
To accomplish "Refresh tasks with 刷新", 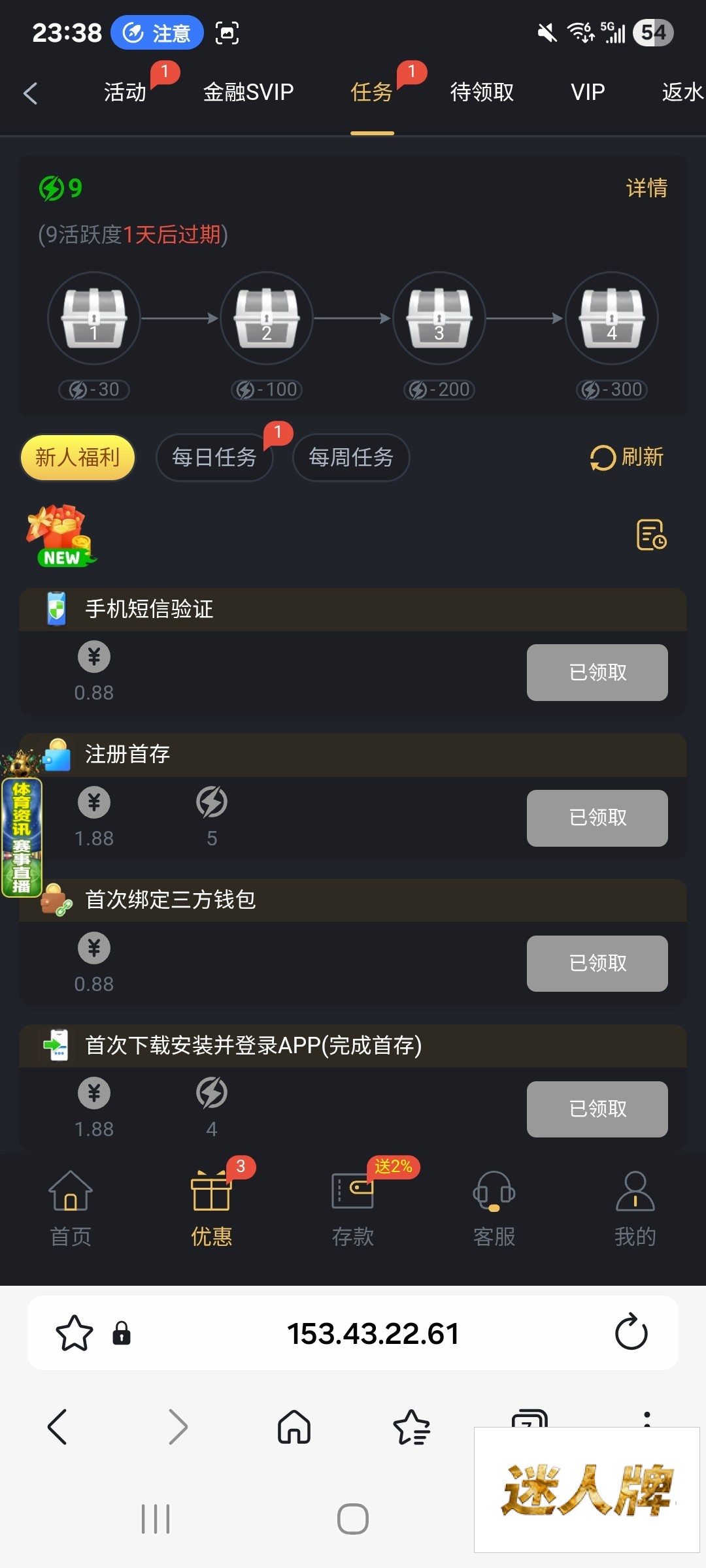I will (x=626, y=457).
